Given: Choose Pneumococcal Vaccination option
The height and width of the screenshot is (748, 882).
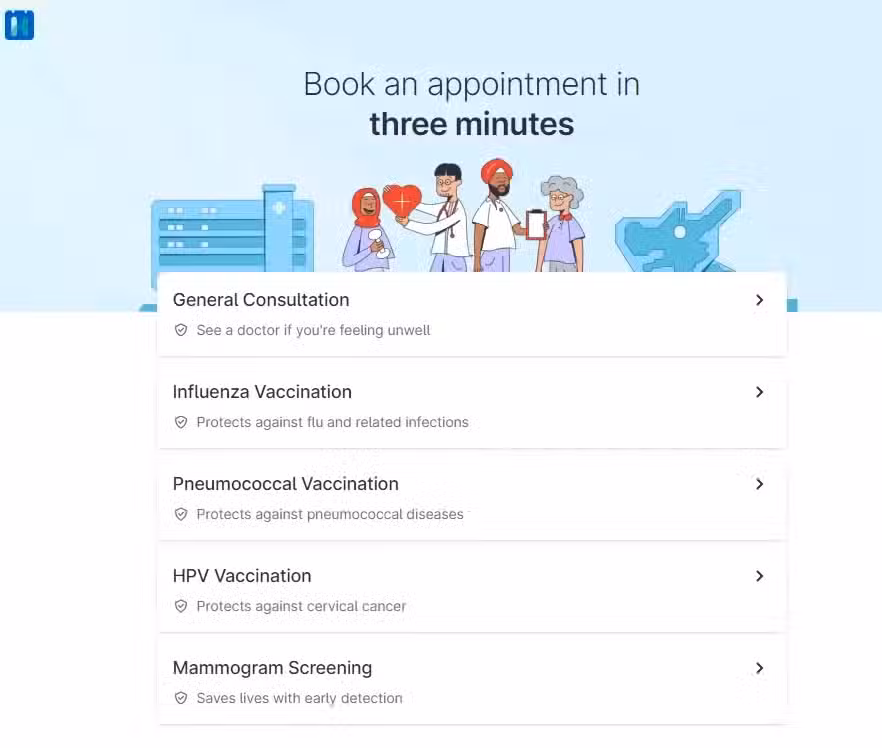Looking at the screenshot, I should tap(471, 498).
